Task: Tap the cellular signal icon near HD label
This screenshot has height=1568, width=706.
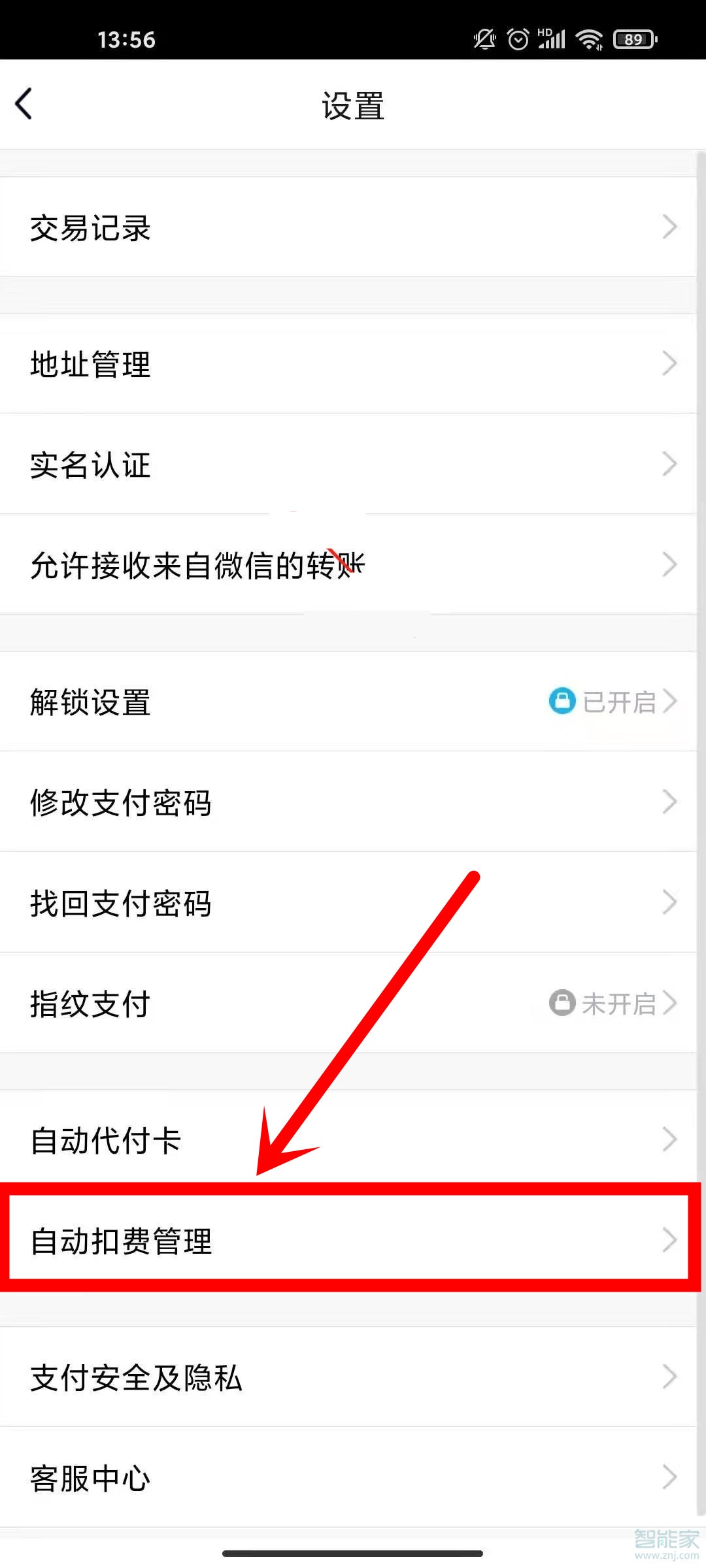Action: point(551,39)
